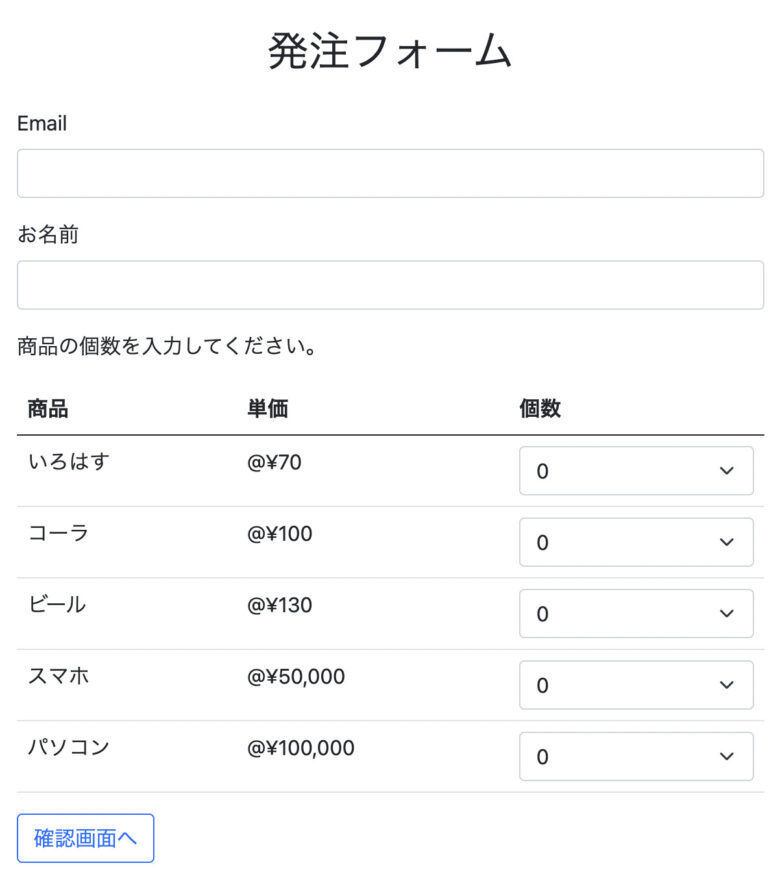This screenshot has height=896, width=780.
Task: Click inside the お名前 input field
Action: [390, 284]
